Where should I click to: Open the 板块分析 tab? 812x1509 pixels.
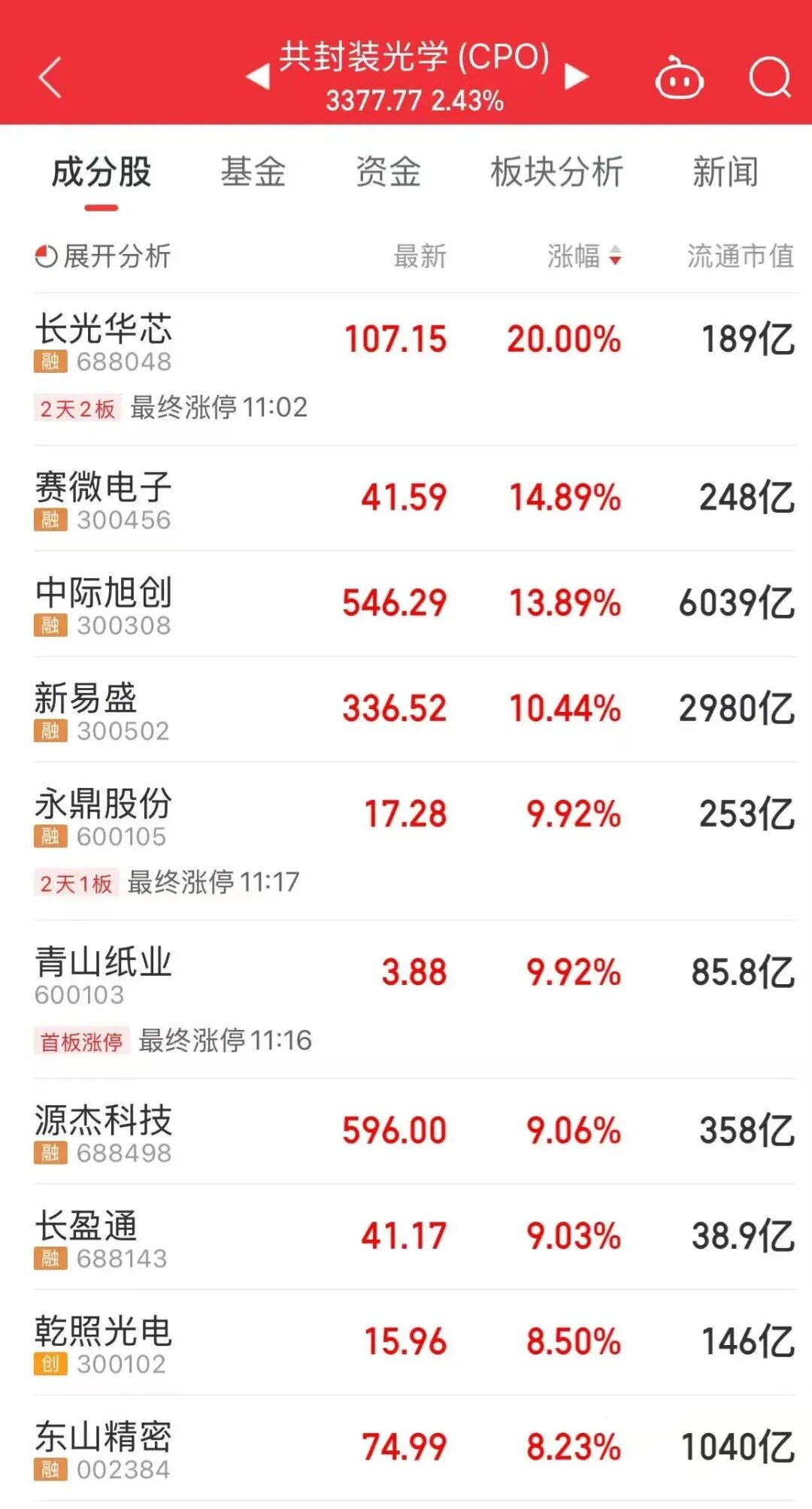click(x=556, y=172)
